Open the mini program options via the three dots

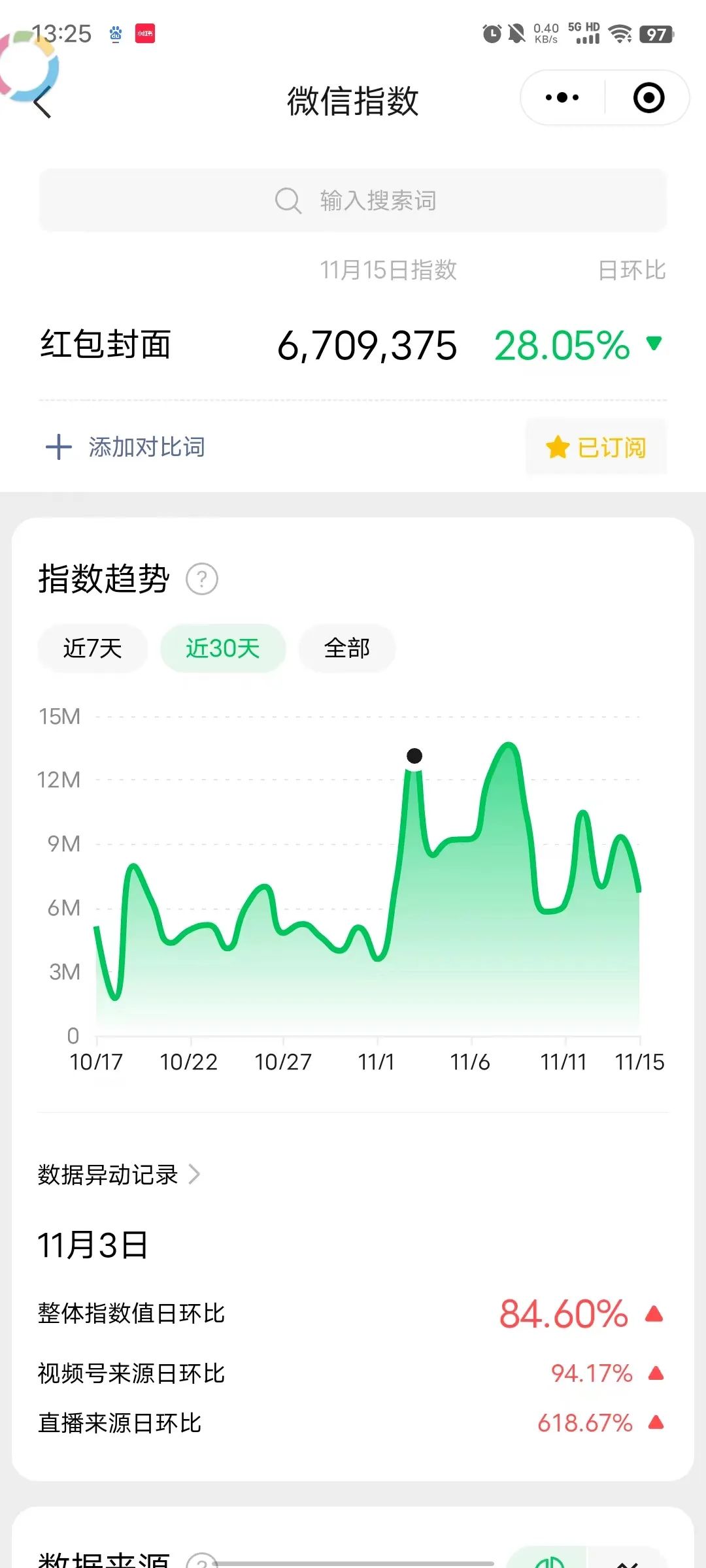tap(561, 98)
